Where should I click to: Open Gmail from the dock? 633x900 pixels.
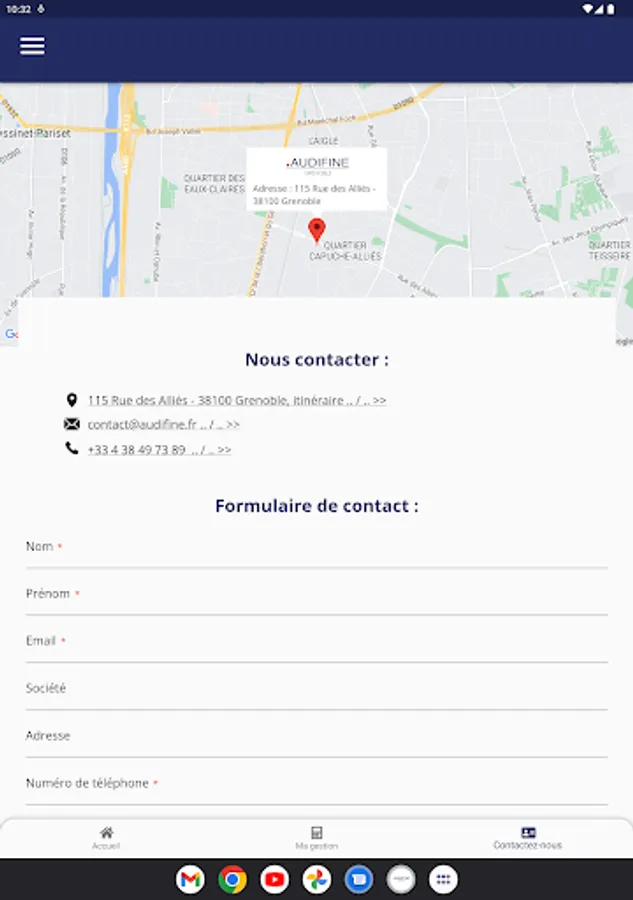pos(190,879)
